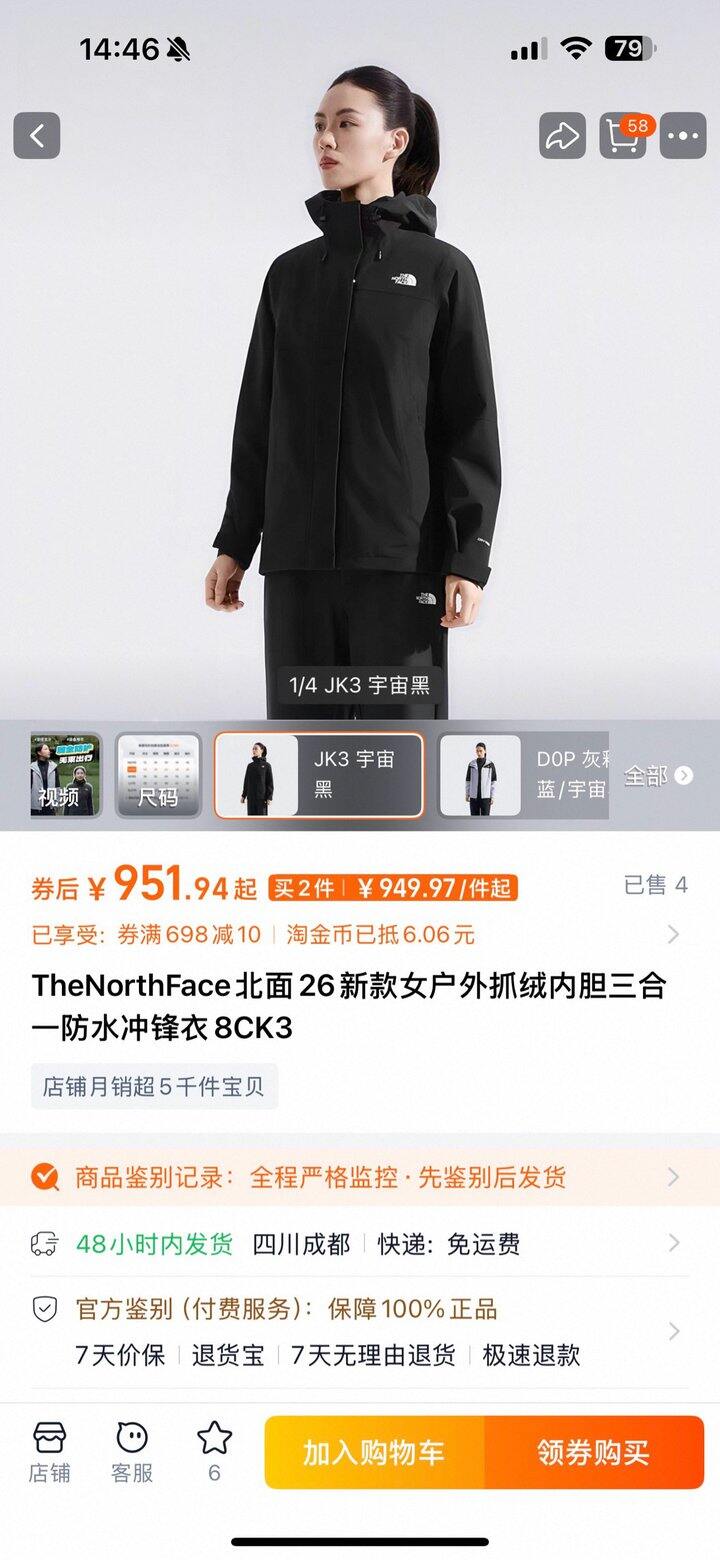Open the 买2件 ¥949.97 multi-buy offer

(x=392, y=887)
